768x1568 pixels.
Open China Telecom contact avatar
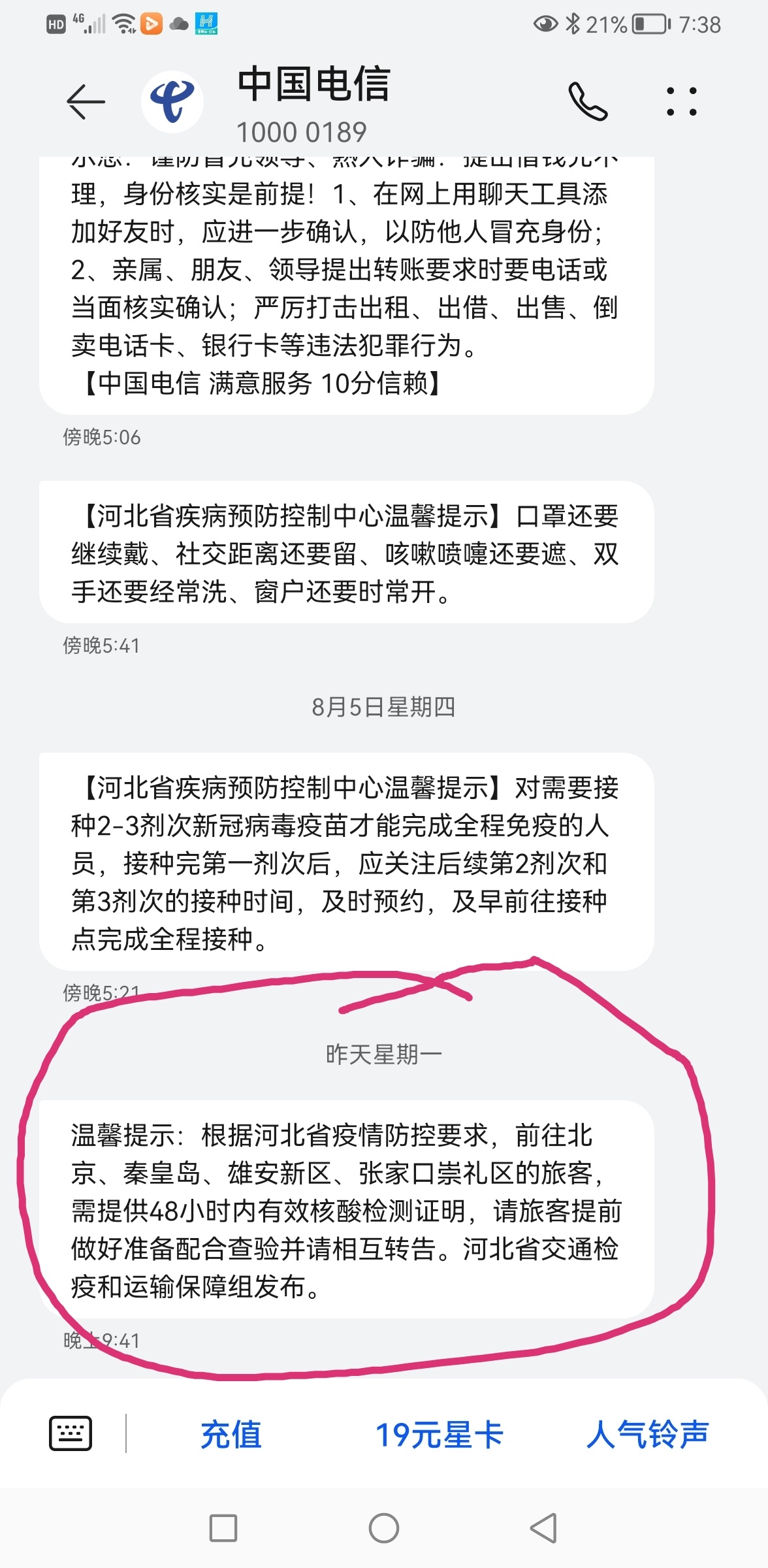(172, 102)
